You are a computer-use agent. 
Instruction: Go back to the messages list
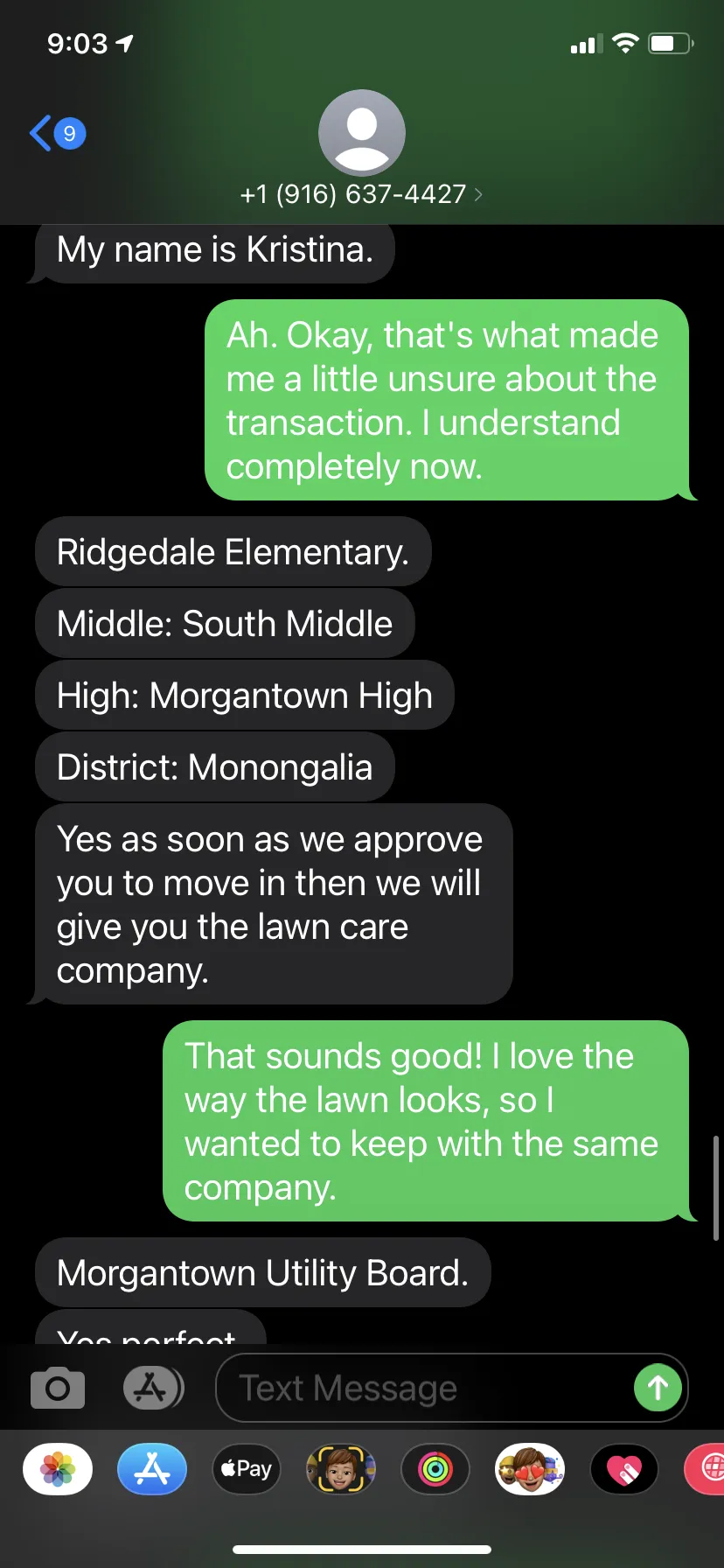[58, 133]
